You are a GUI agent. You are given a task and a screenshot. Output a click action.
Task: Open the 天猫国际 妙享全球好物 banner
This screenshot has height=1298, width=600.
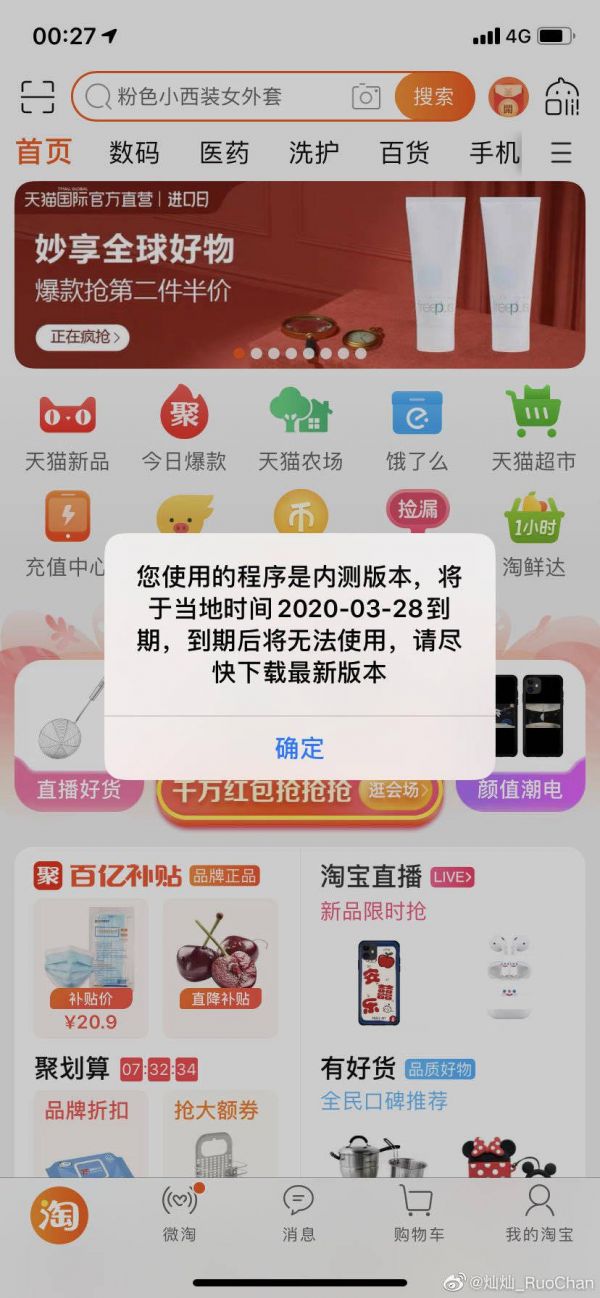click(299, 274)
